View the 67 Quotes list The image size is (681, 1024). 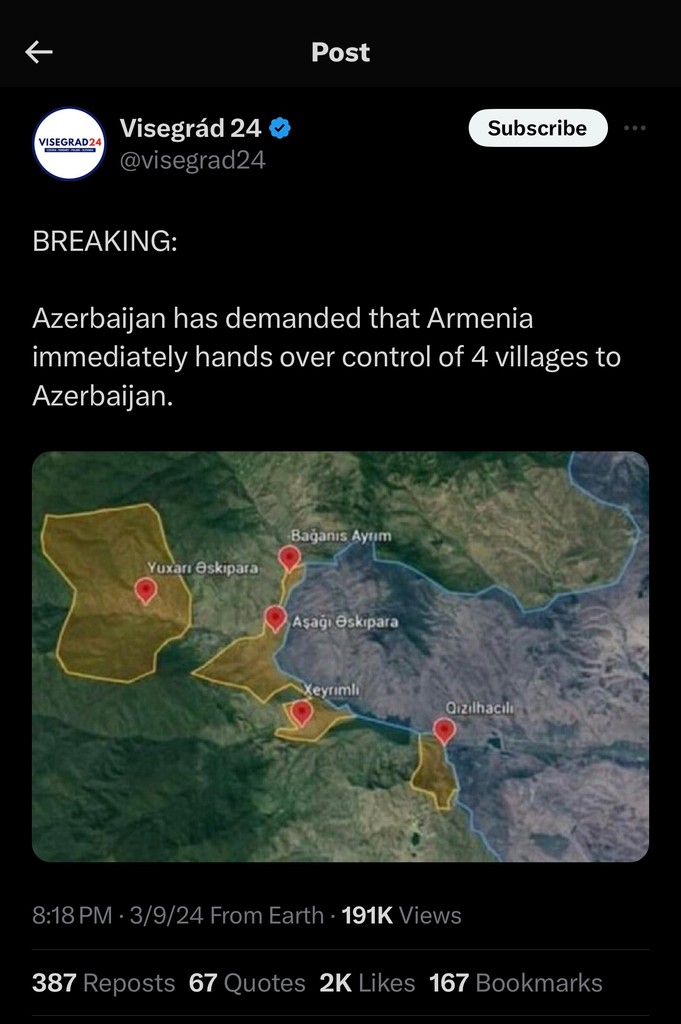(x=247, y=983)
